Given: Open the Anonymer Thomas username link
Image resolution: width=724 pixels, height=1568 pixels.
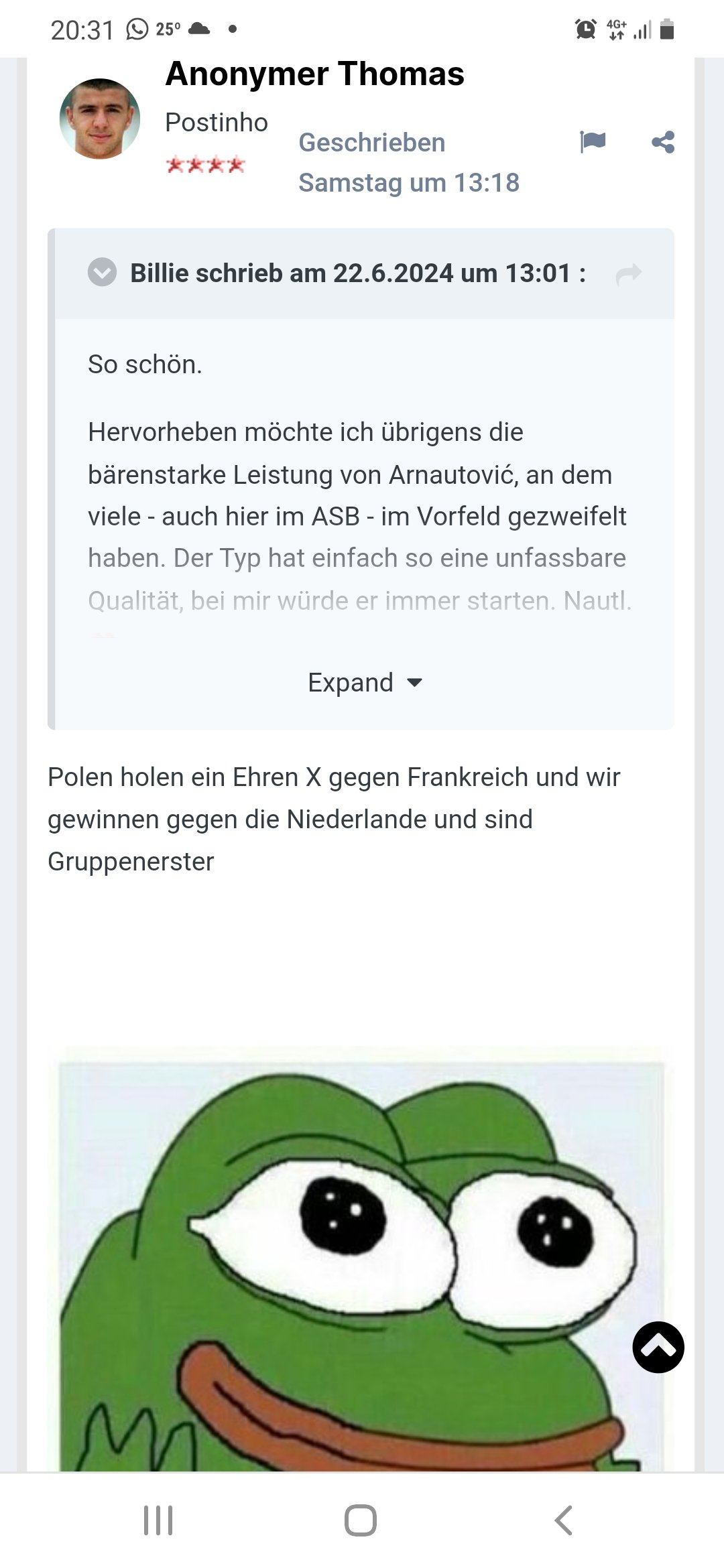Looking at the screenshot, I should click(314, 74).
